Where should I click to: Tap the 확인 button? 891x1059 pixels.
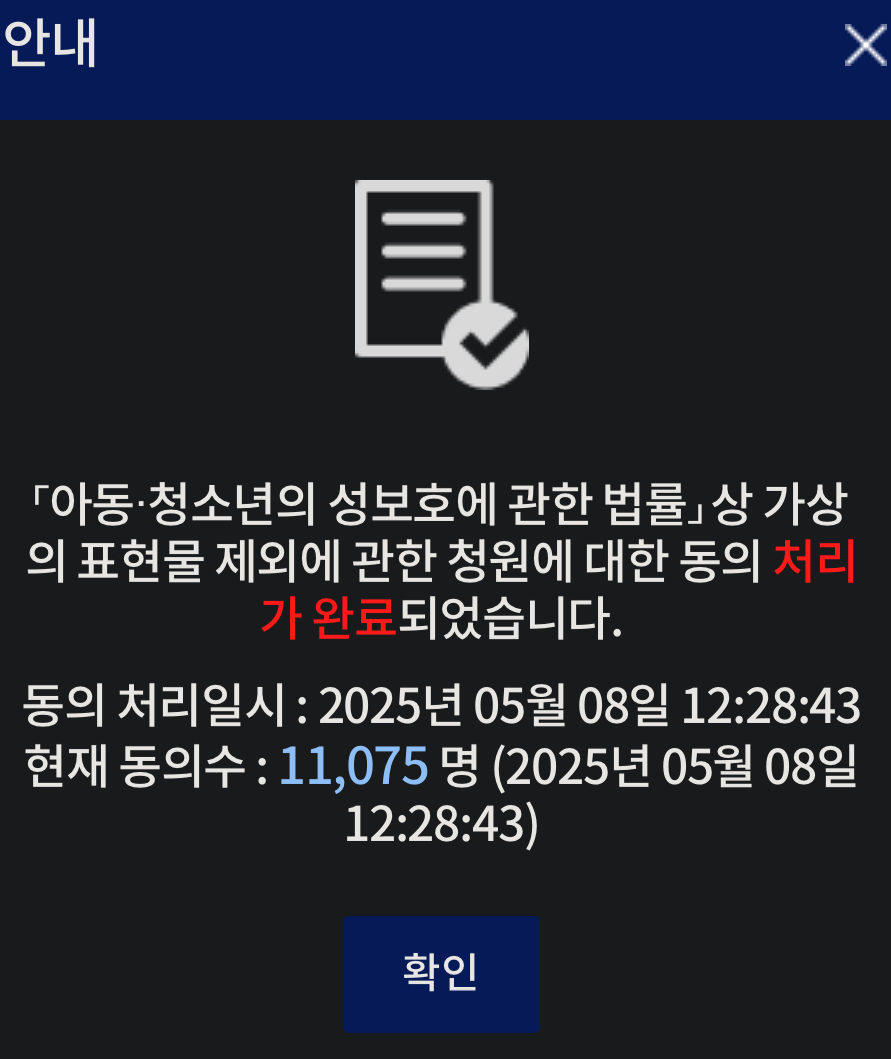(441, 972)
